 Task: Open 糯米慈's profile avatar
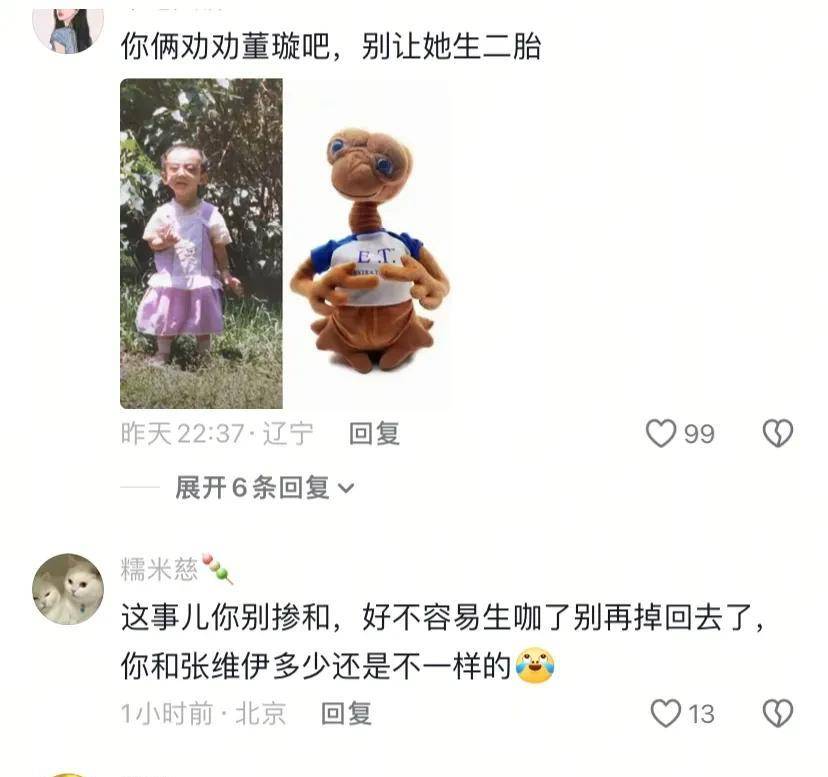click(x=68, y=589)
